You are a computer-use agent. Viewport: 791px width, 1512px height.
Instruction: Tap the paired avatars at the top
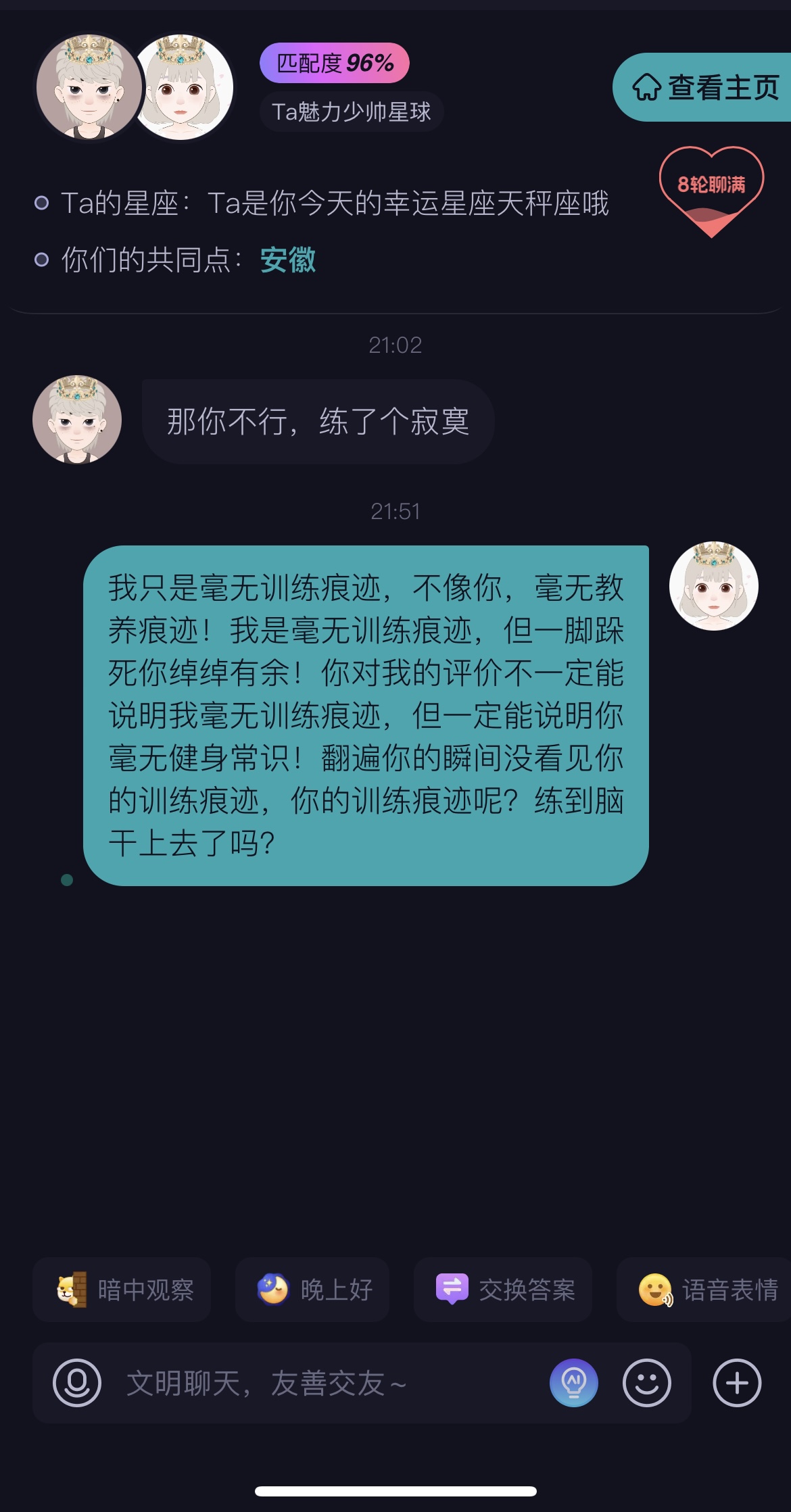(x=135, y=87)
